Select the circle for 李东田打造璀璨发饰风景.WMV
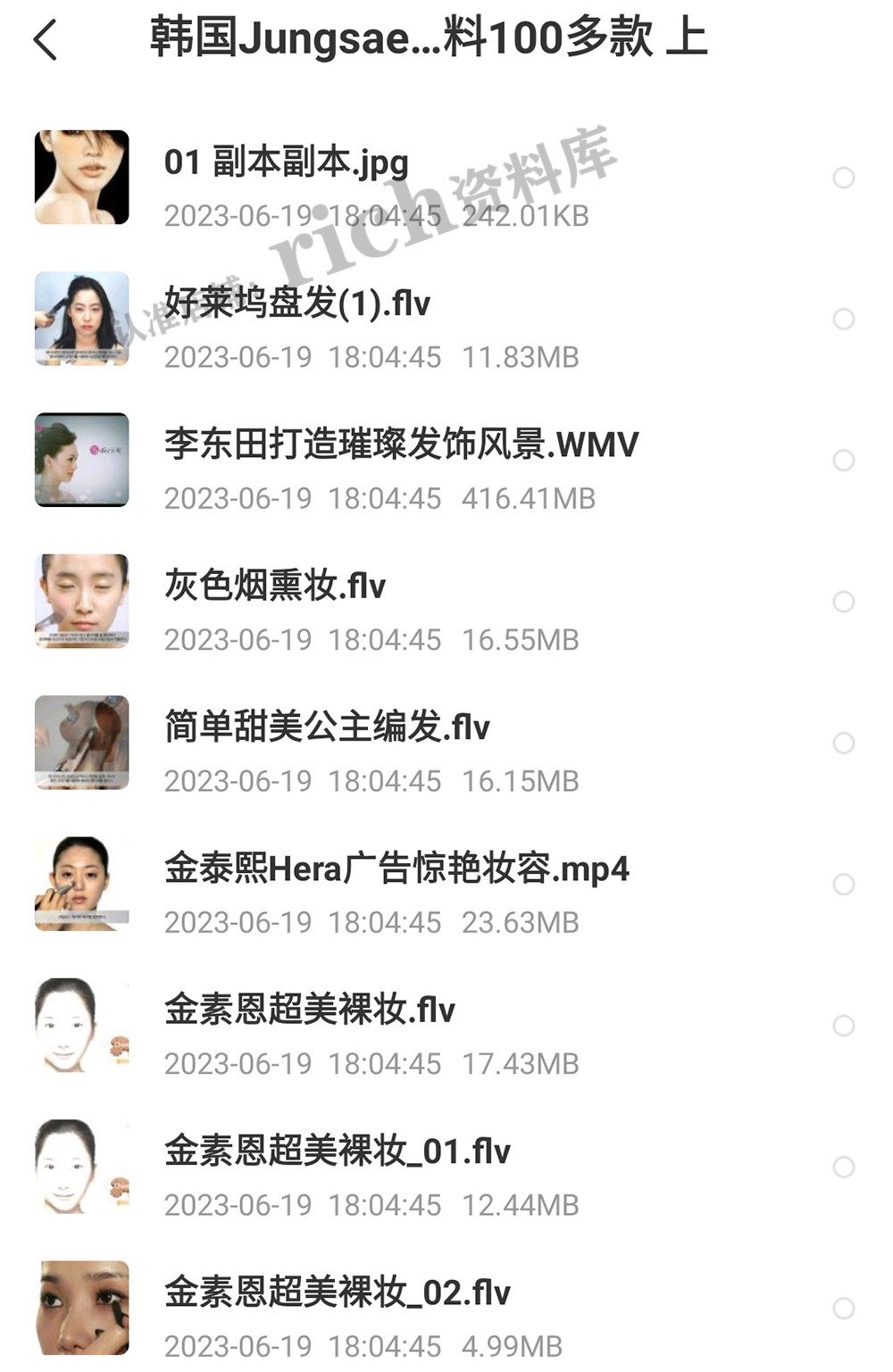This screenshot has height=1372, width=893. 843,461
